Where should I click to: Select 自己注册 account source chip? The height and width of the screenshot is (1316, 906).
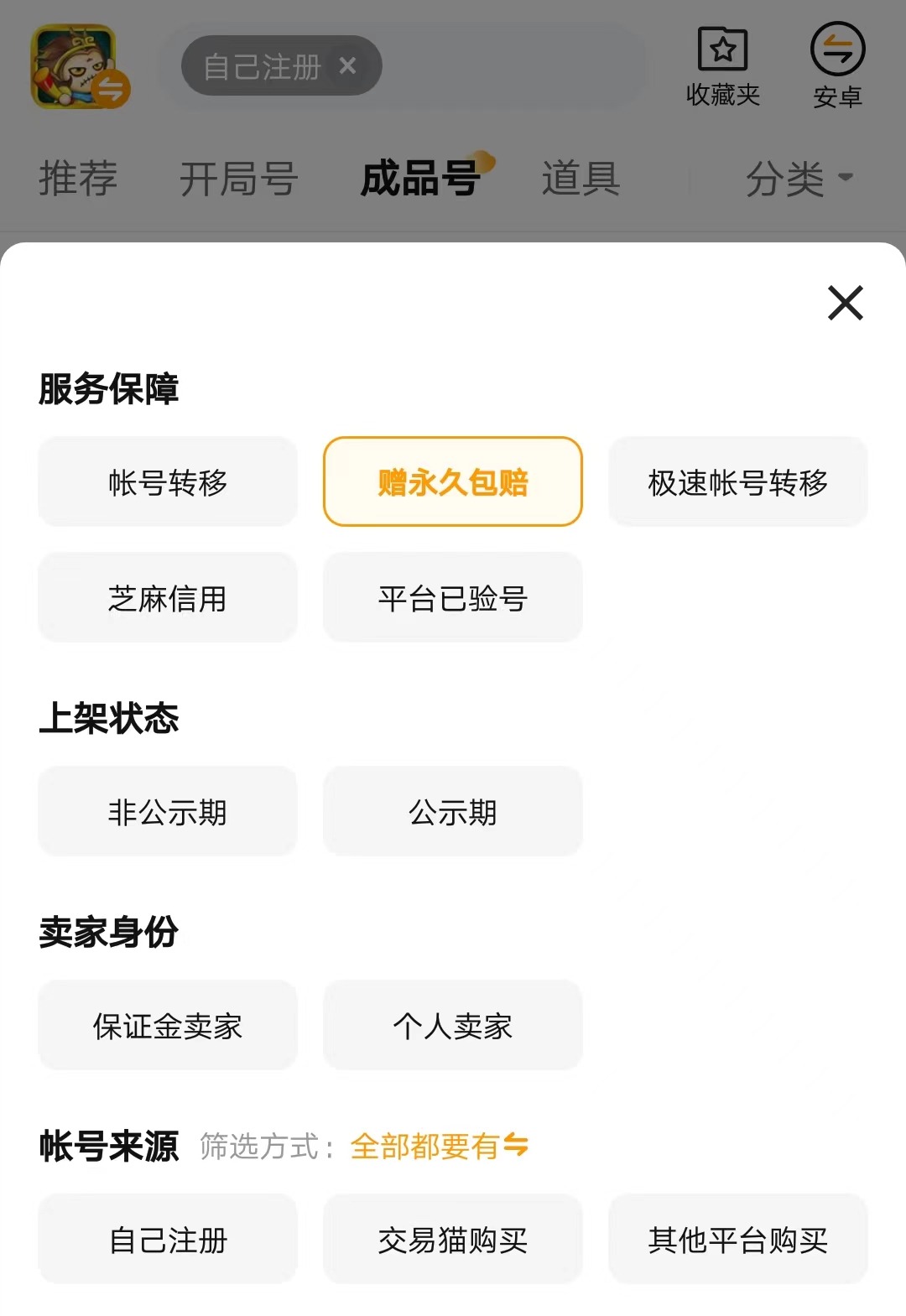tap(168, 1240)
